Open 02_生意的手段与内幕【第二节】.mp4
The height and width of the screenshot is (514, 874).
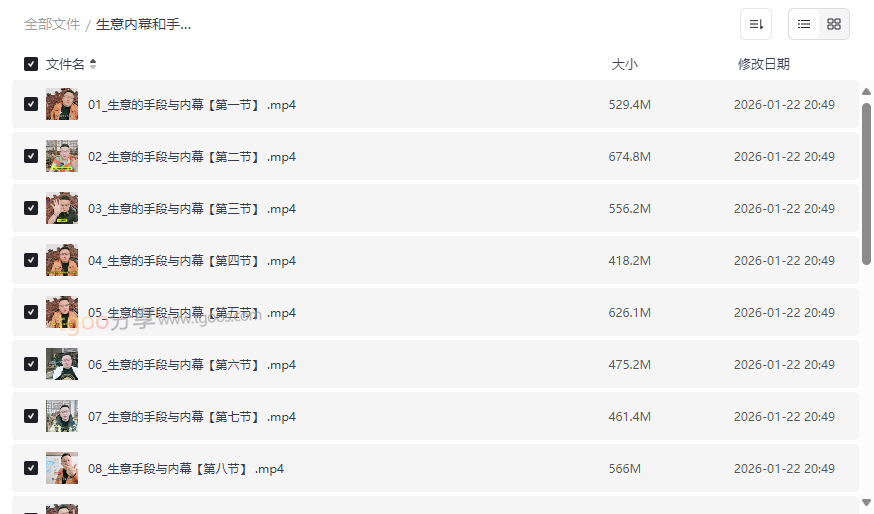click(191, 156)
